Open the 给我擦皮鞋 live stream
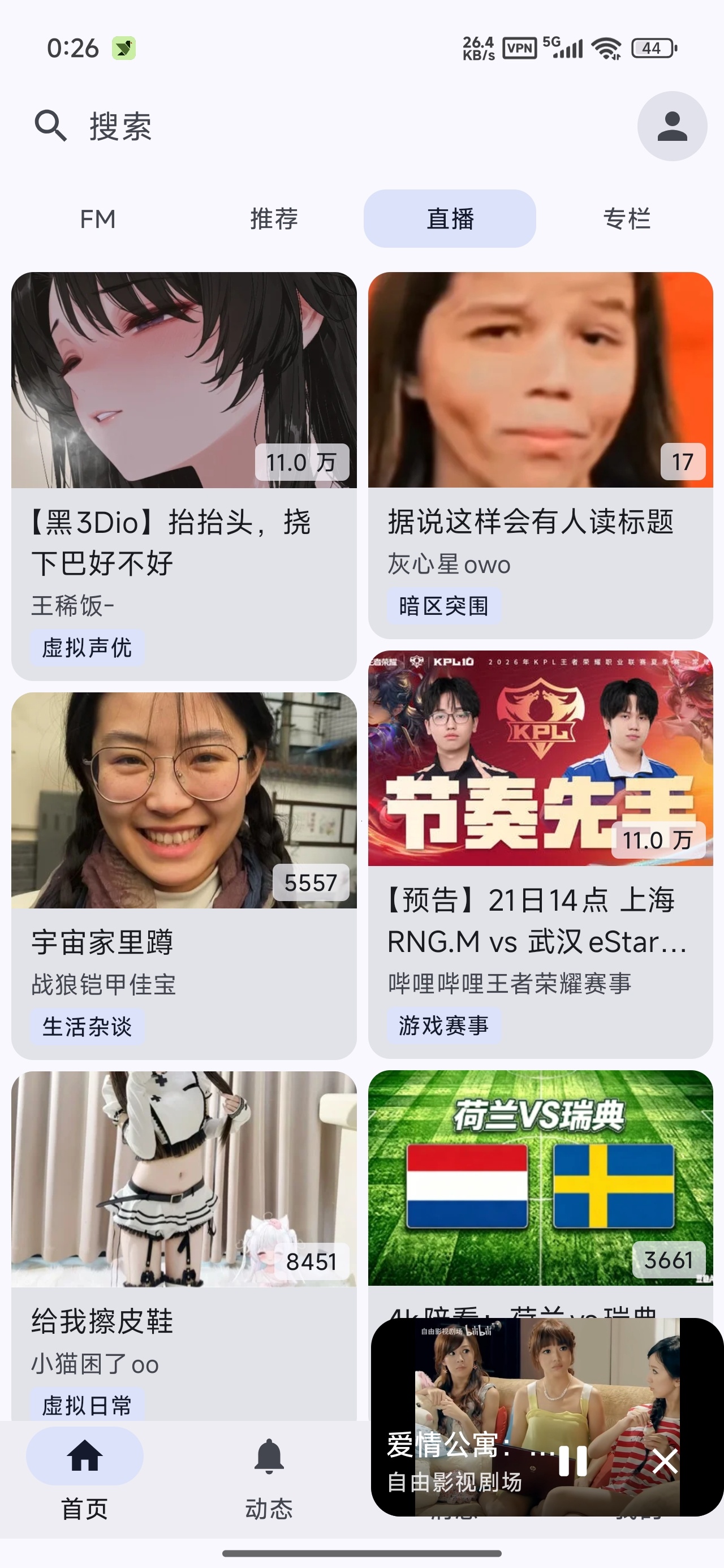The height and width of the screenshot is (1568, 724). [x=184, y=1246]
